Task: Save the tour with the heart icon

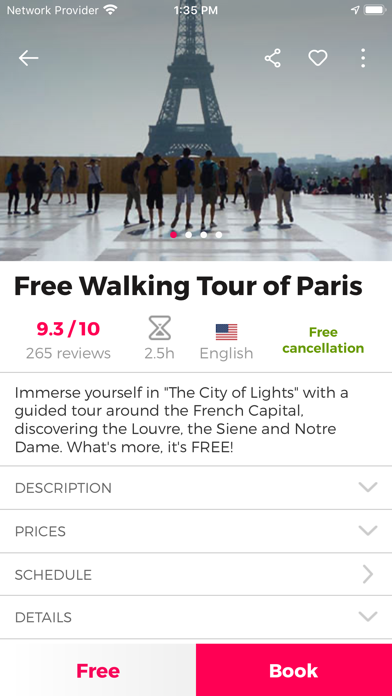Action: pos(318,58)
